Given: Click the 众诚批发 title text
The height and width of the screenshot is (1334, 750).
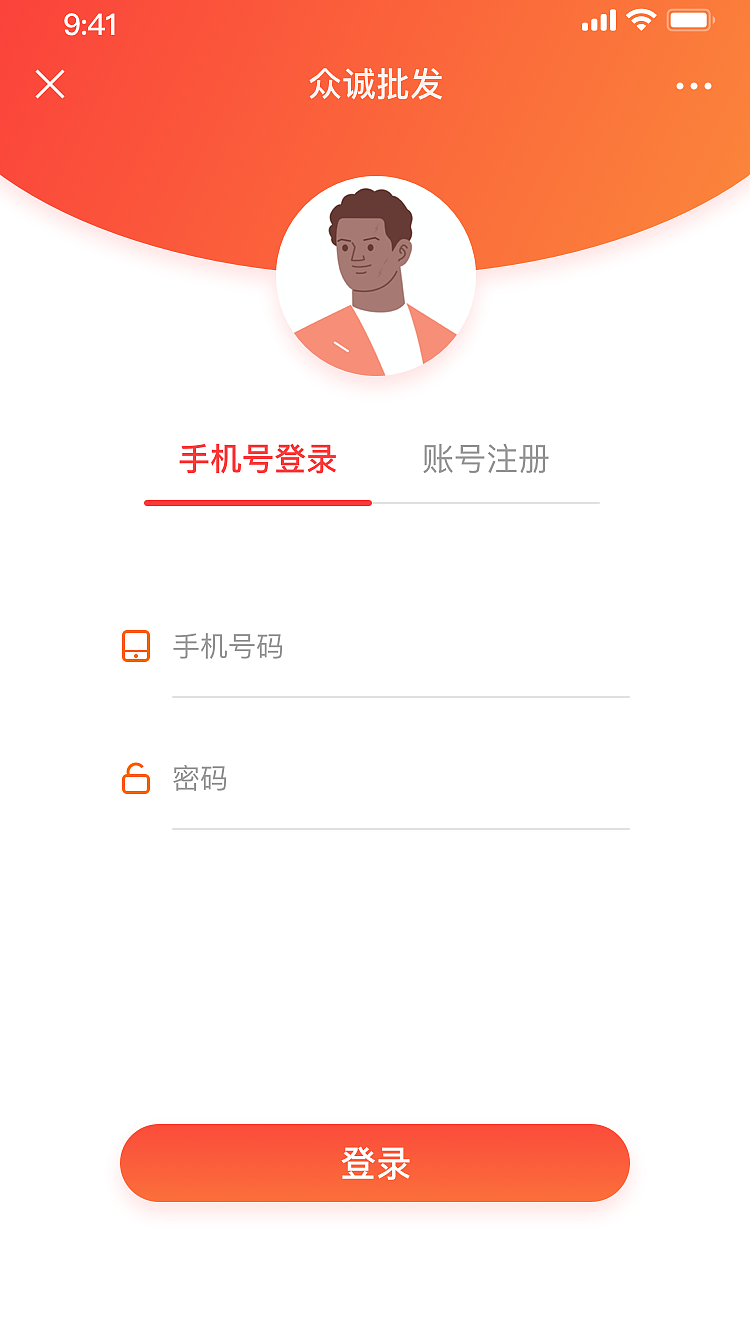Looking at the screenshot, I should 375,86.
